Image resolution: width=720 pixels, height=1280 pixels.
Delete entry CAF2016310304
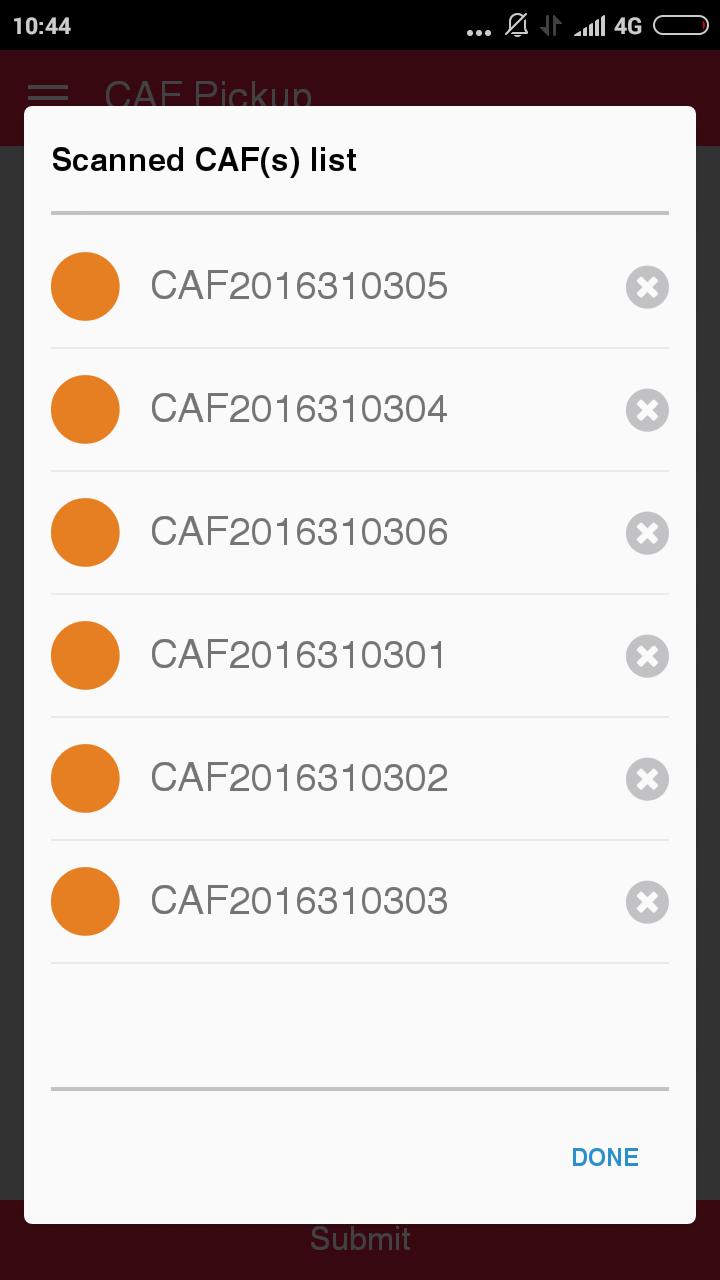click(x=647, y=410)
